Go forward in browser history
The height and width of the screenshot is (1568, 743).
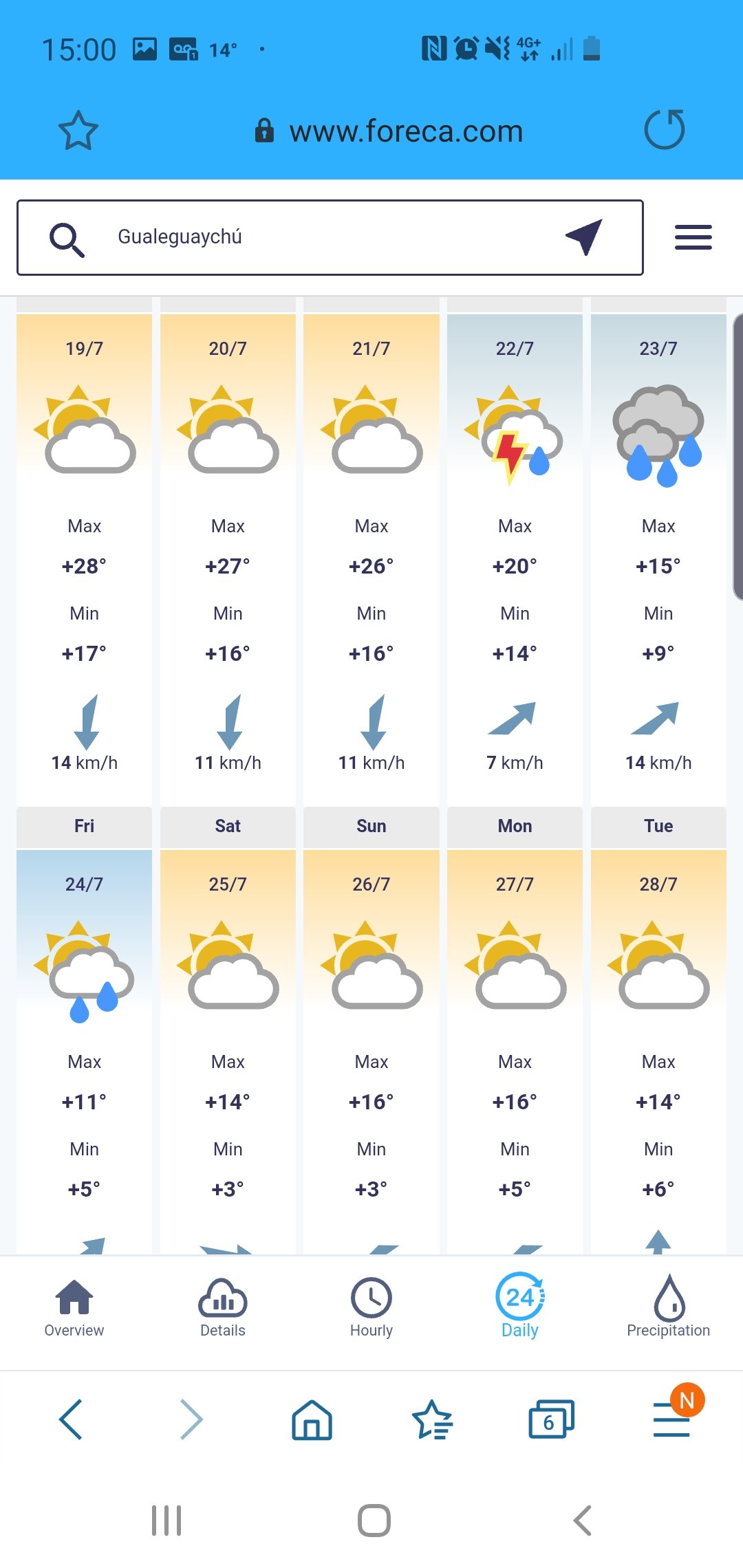191,1419
